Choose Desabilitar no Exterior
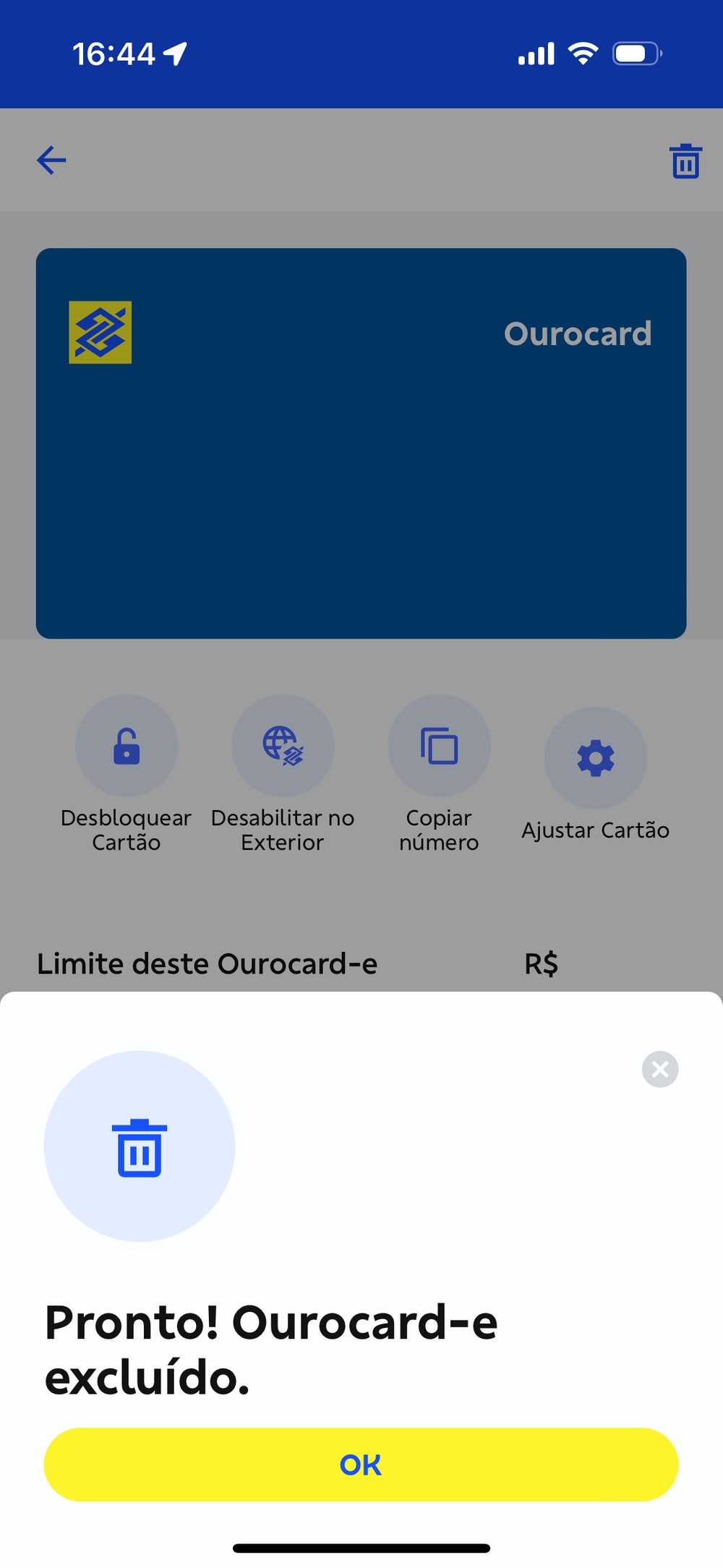The width and height of the screenshot is (723, 1568). (x=283, y=746)
